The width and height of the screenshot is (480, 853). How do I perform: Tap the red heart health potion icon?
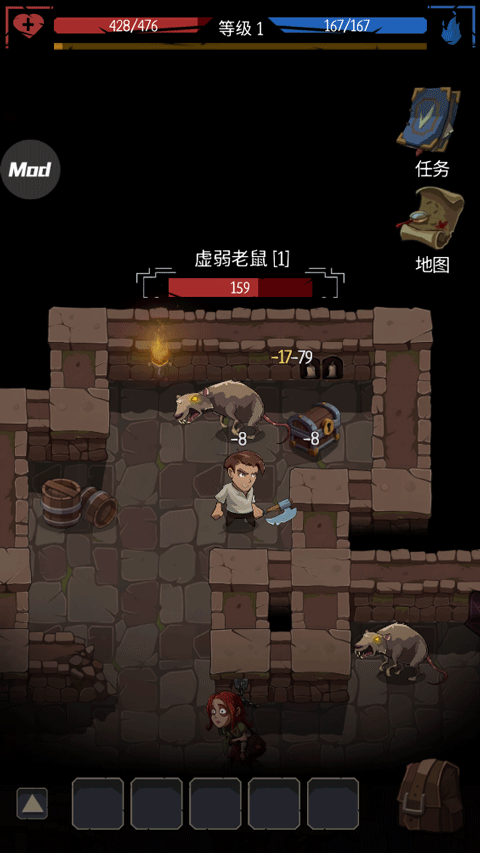(x=25, y=24)
